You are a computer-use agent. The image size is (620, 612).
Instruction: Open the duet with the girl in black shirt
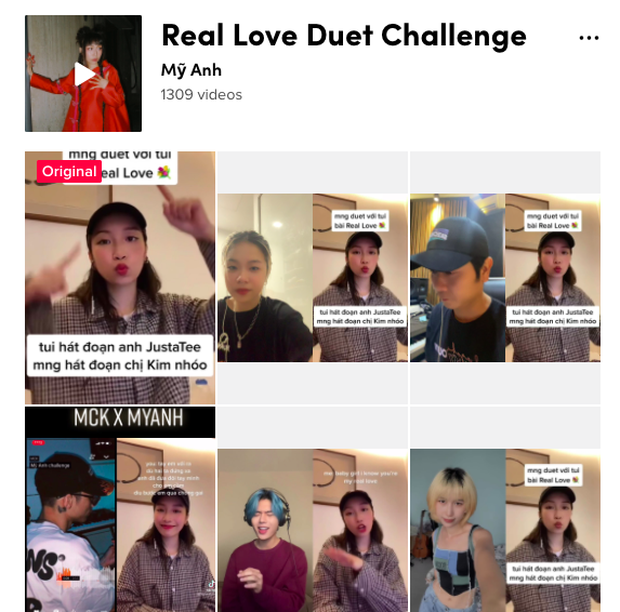[312, 277]
